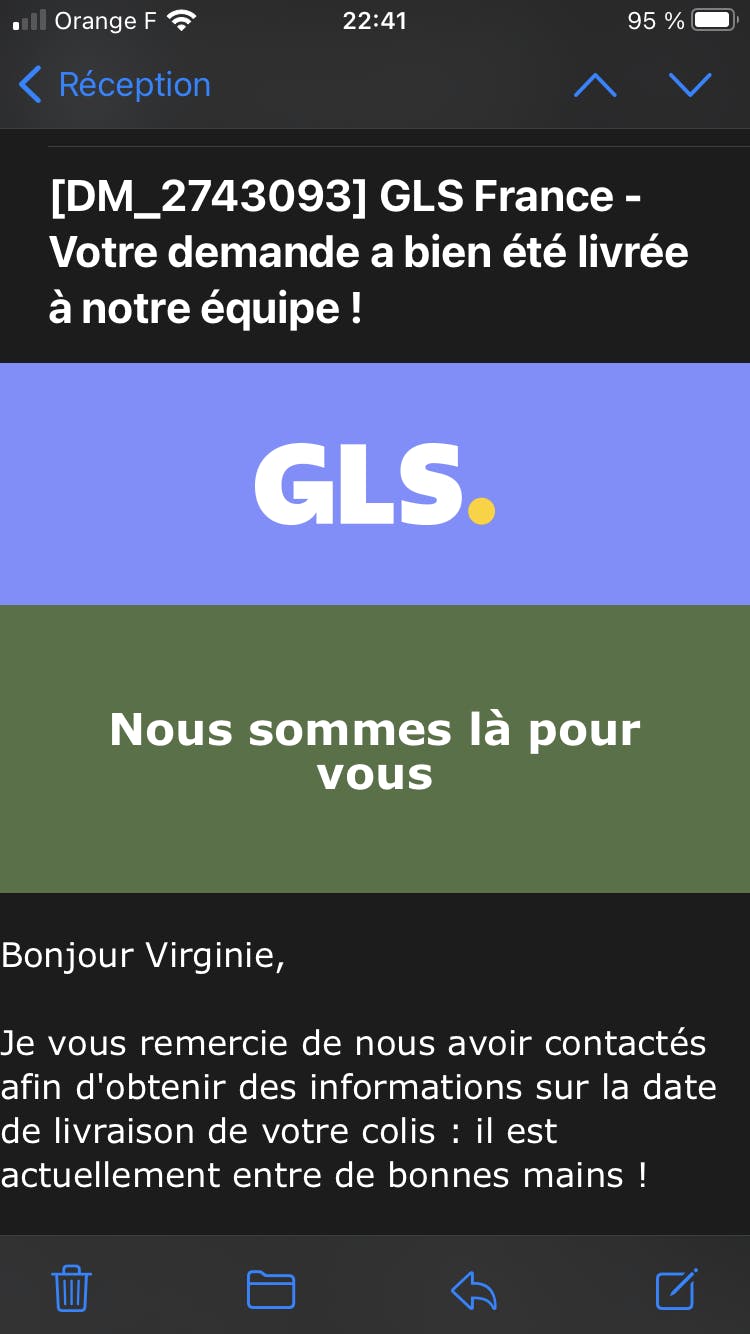This screenshot has width=750, height=1334.
Task: Reply to the GLS France email
Action: pyautogui.click(x=474, y=1290)
